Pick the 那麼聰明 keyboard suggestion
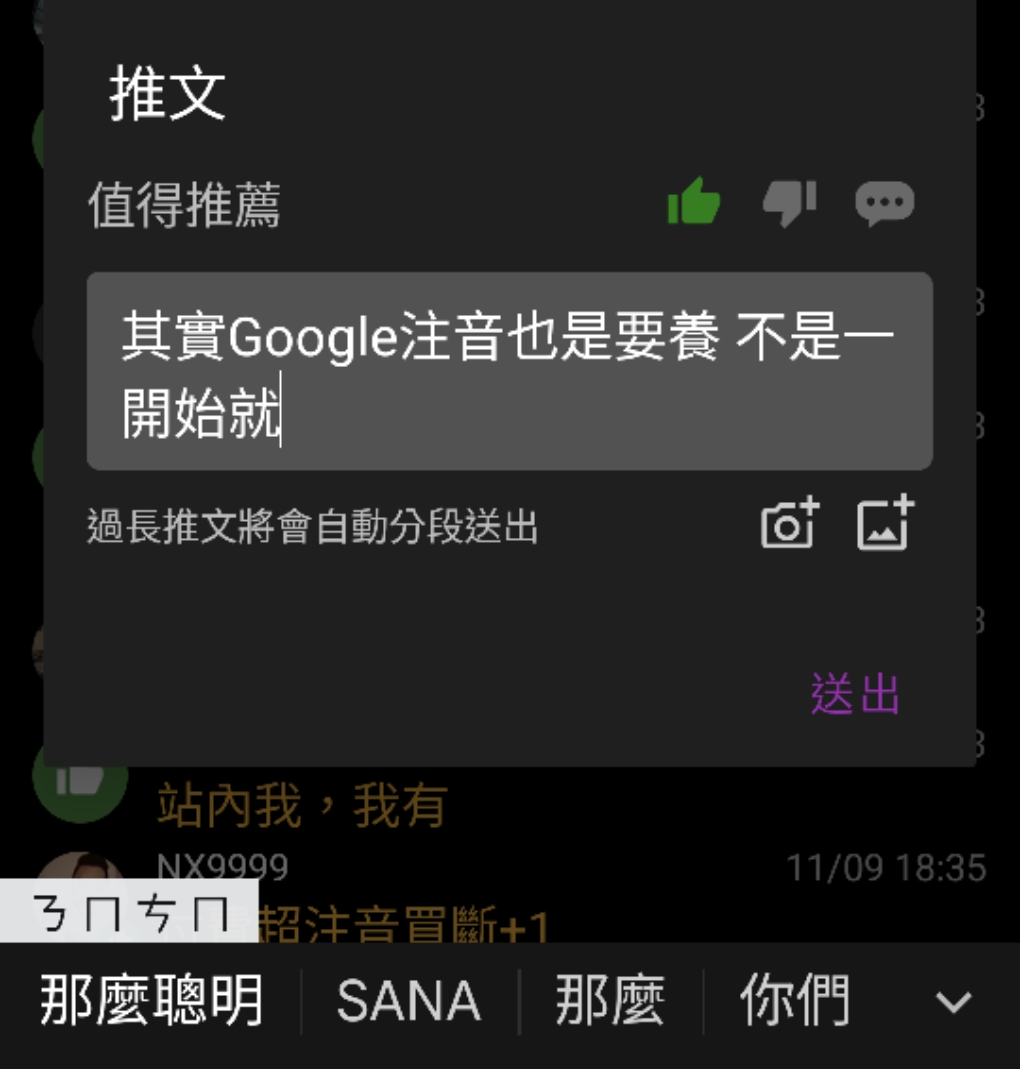Screen dimensions: 1020x1069 151,1001
